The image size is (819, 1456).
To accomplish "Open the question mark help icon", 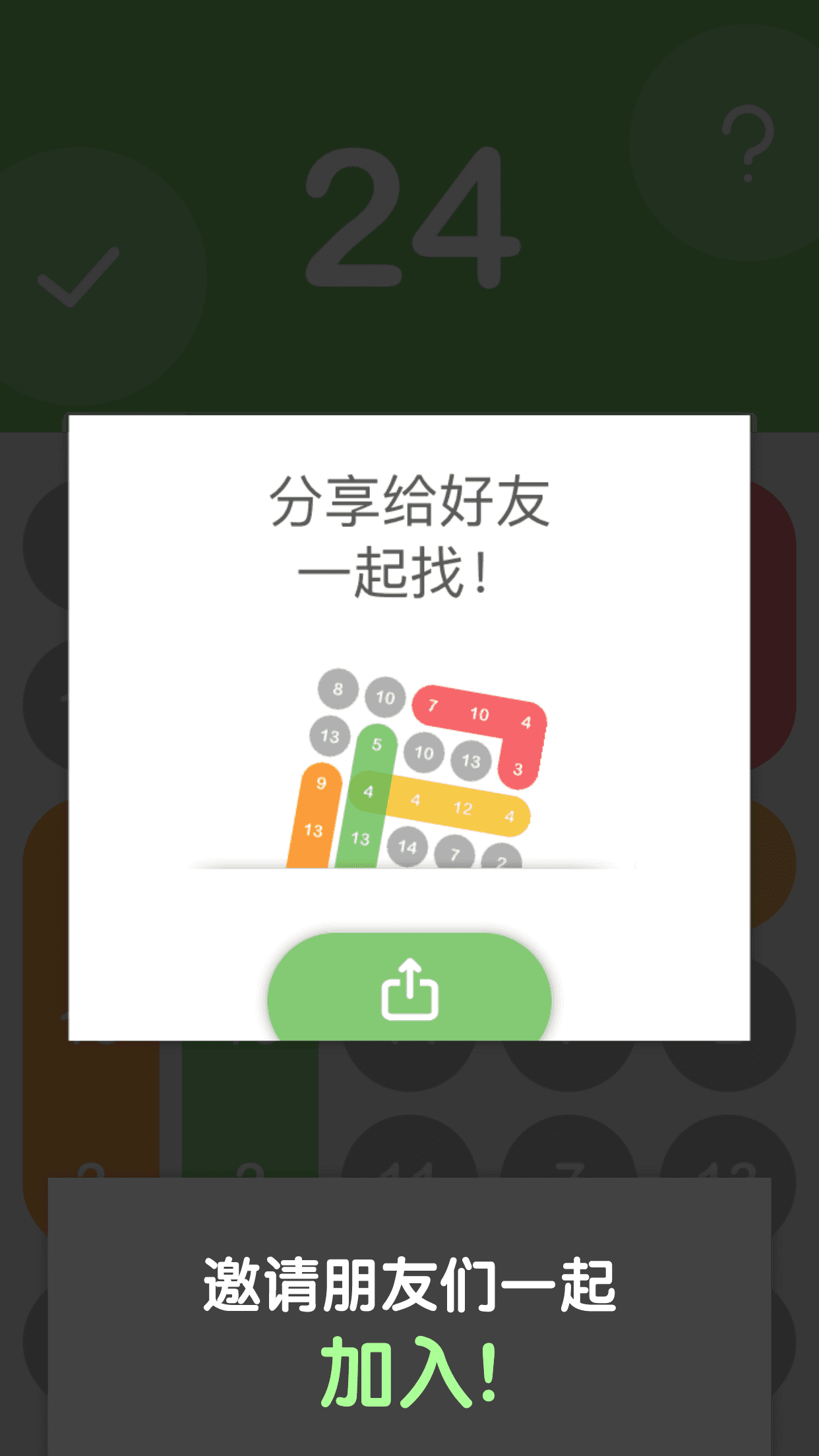I will coord(748,143).
